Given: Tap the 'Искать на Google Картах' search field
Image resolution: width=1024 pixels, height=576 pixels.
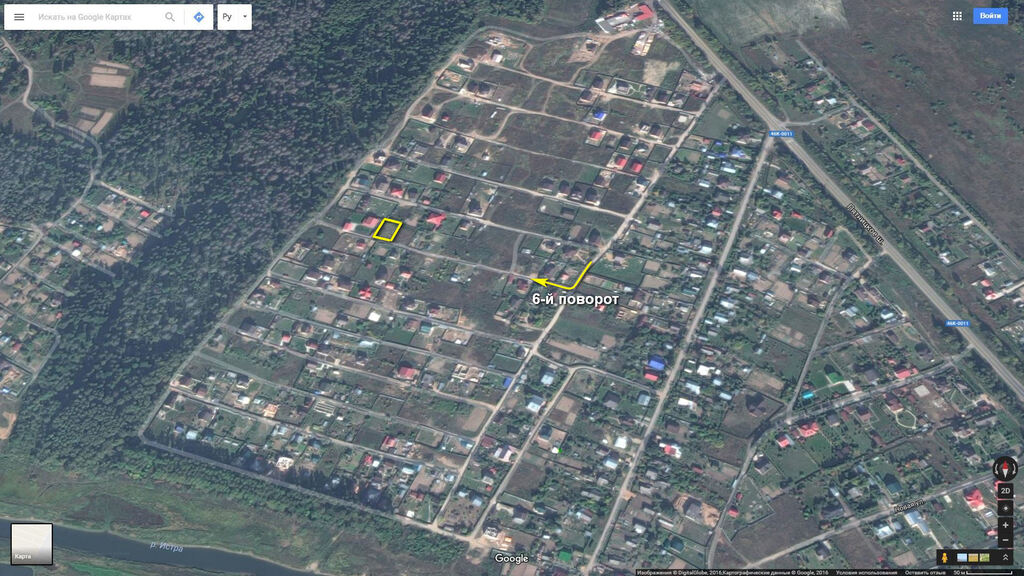Looking at the screenshot, I should pos(98,17).
